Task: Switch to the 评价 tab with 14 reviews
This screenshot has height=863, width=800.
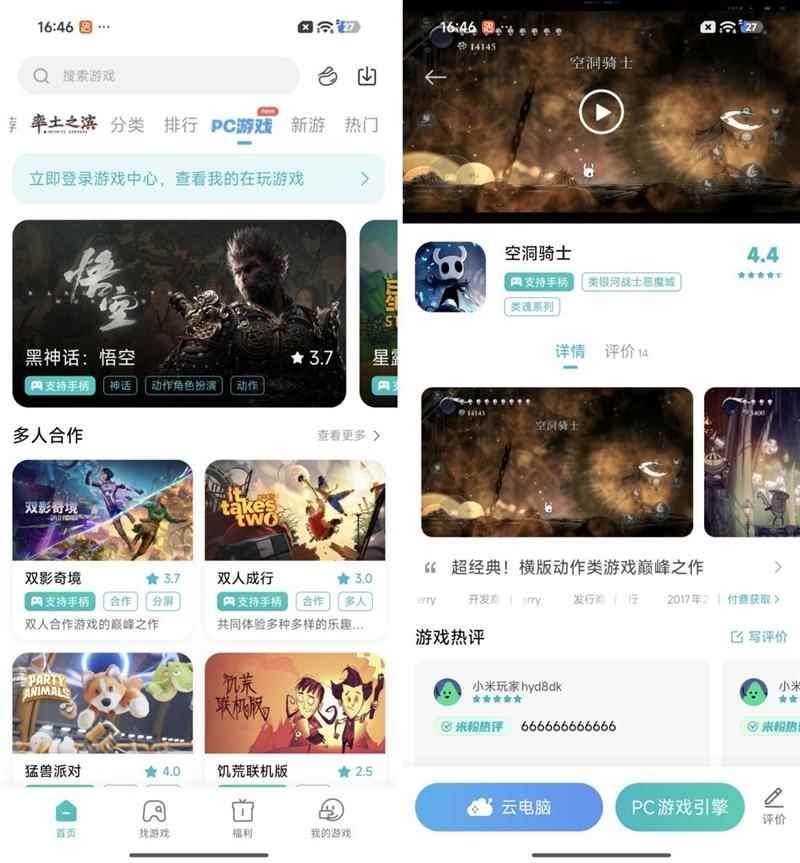Action: point(626,352)
